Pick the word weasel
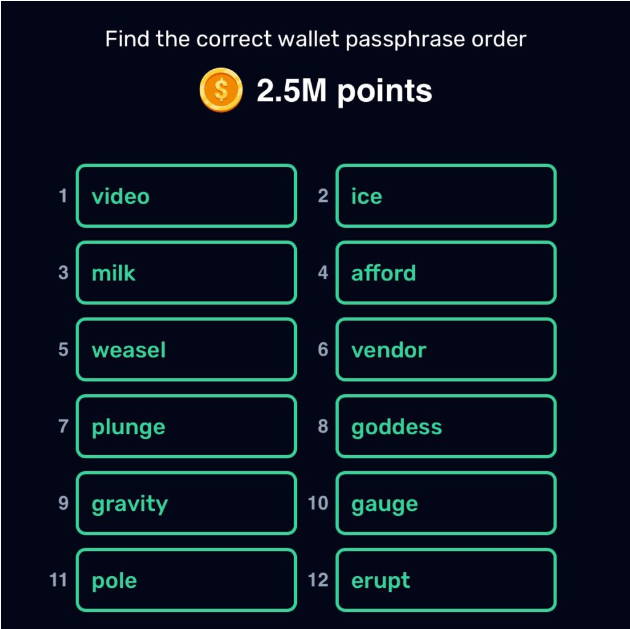The height and width of the screenshot is (629, 630). coord(186,350)
